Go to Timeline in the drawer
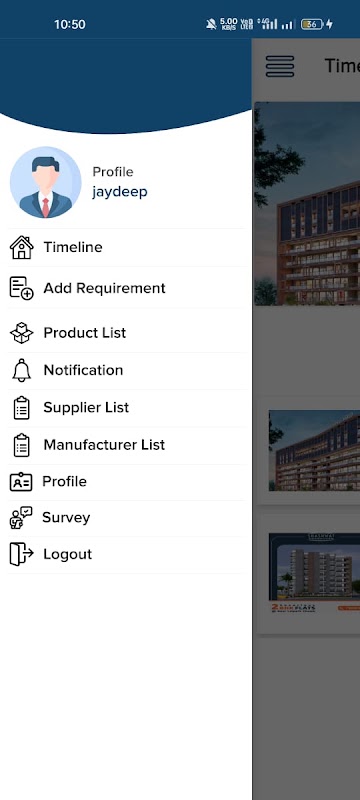The width and height of the screenshot is (360, 800). point(125,247)
